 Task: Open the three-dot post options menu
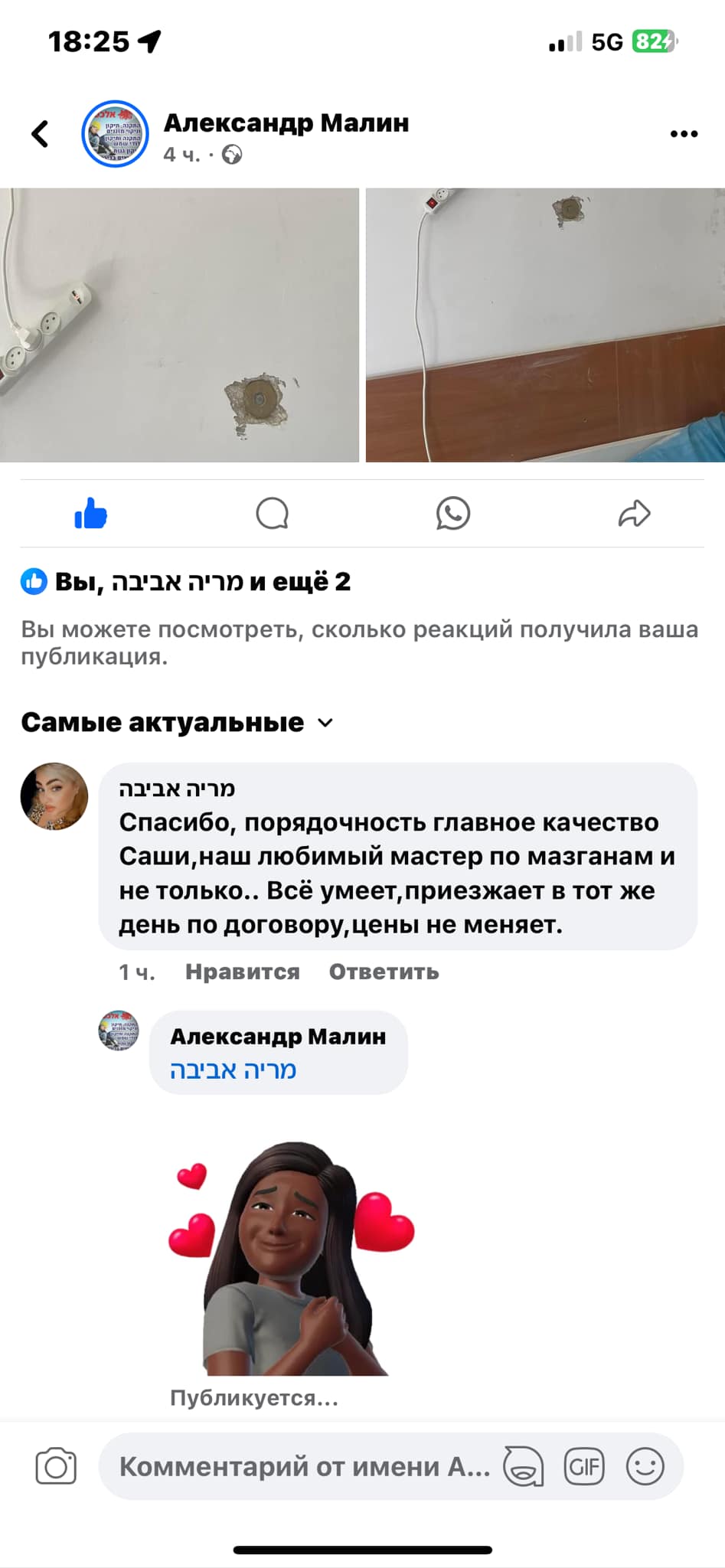click(684, 134)
